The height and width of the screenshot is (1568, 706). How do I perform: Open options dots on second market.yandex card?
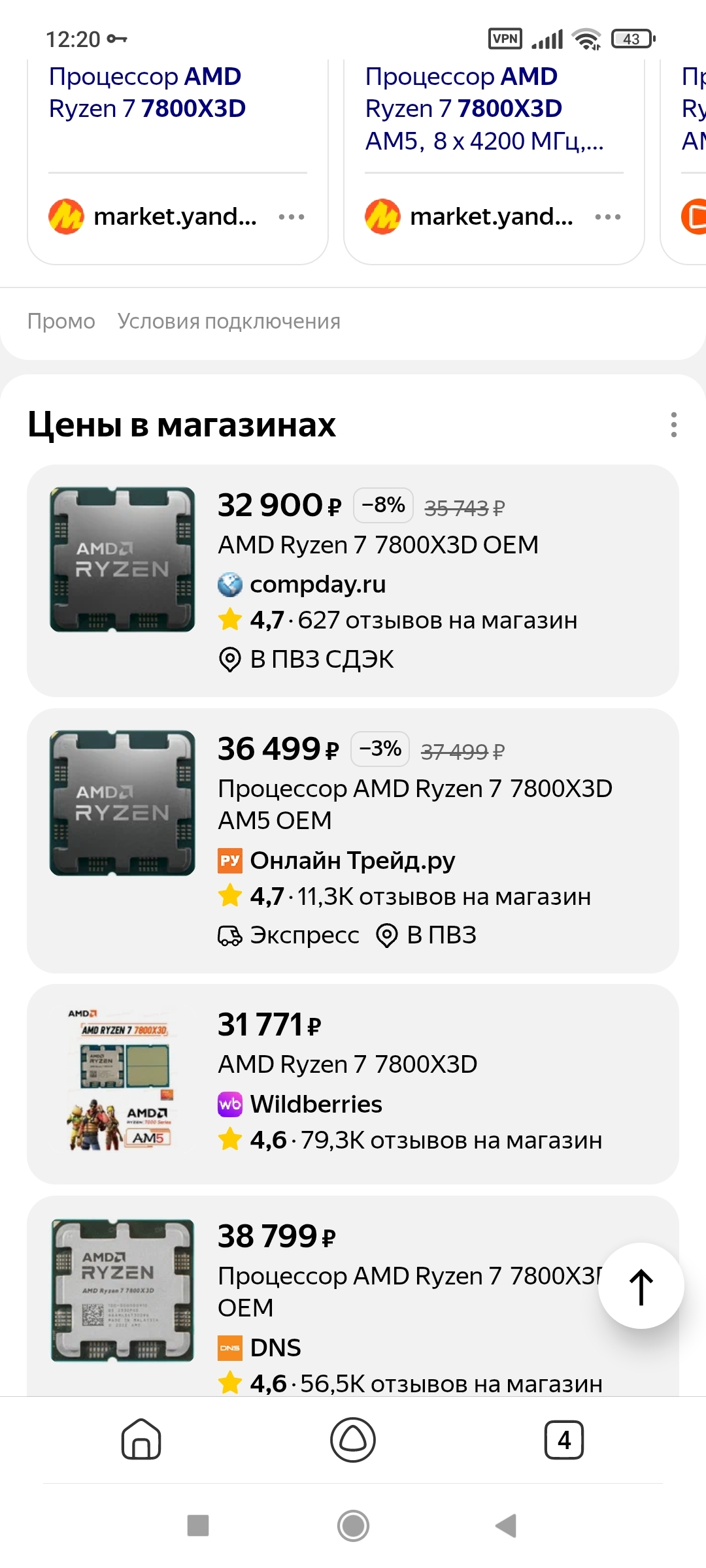[607, 217]
